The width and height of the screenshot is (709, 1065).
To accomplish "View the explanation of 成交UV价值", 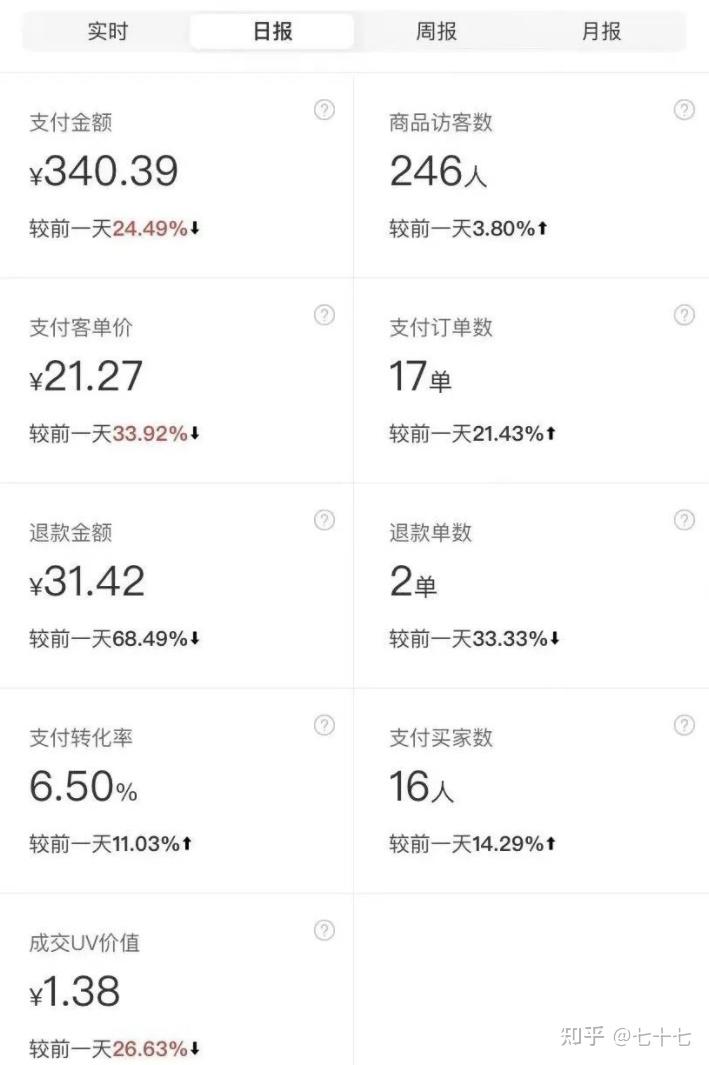I will (x=324, y=930).
